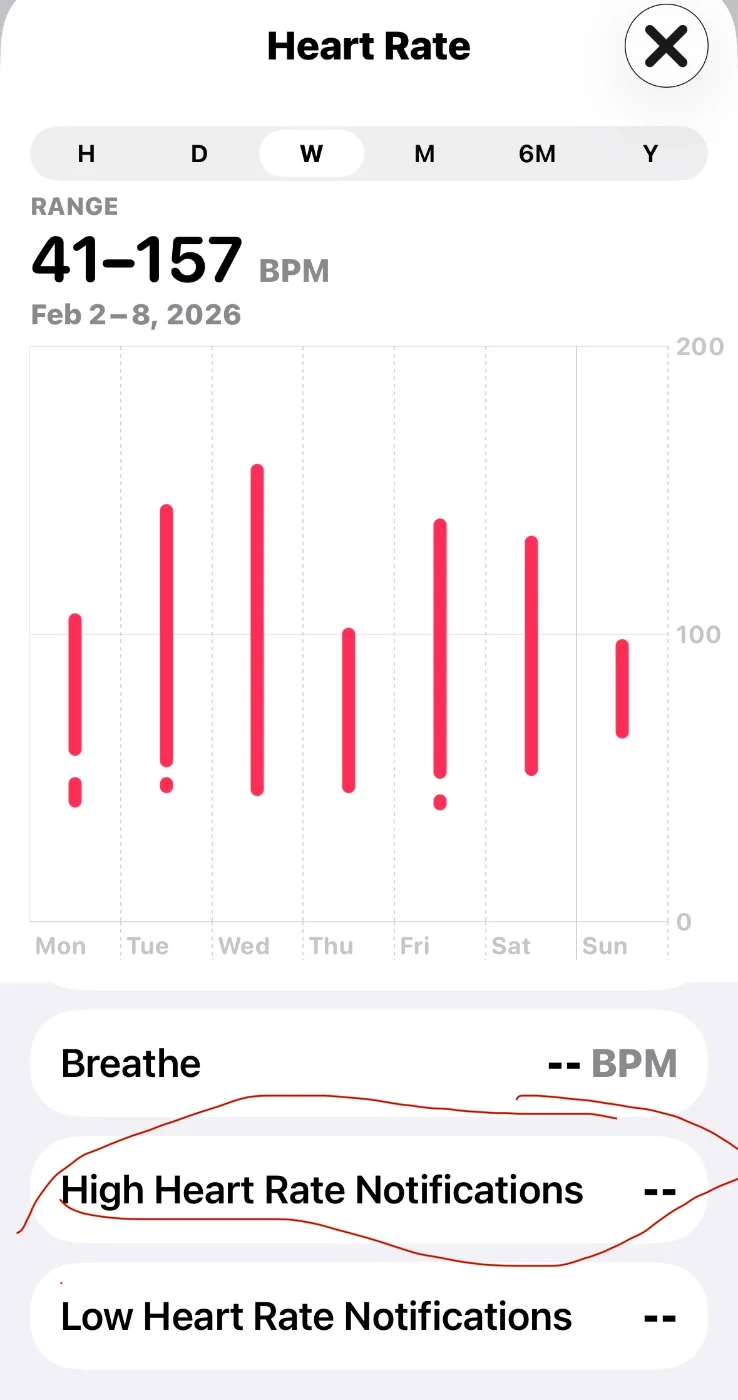Switch to the daily D view
738x1400 pixels.
[x=199, y=154]
